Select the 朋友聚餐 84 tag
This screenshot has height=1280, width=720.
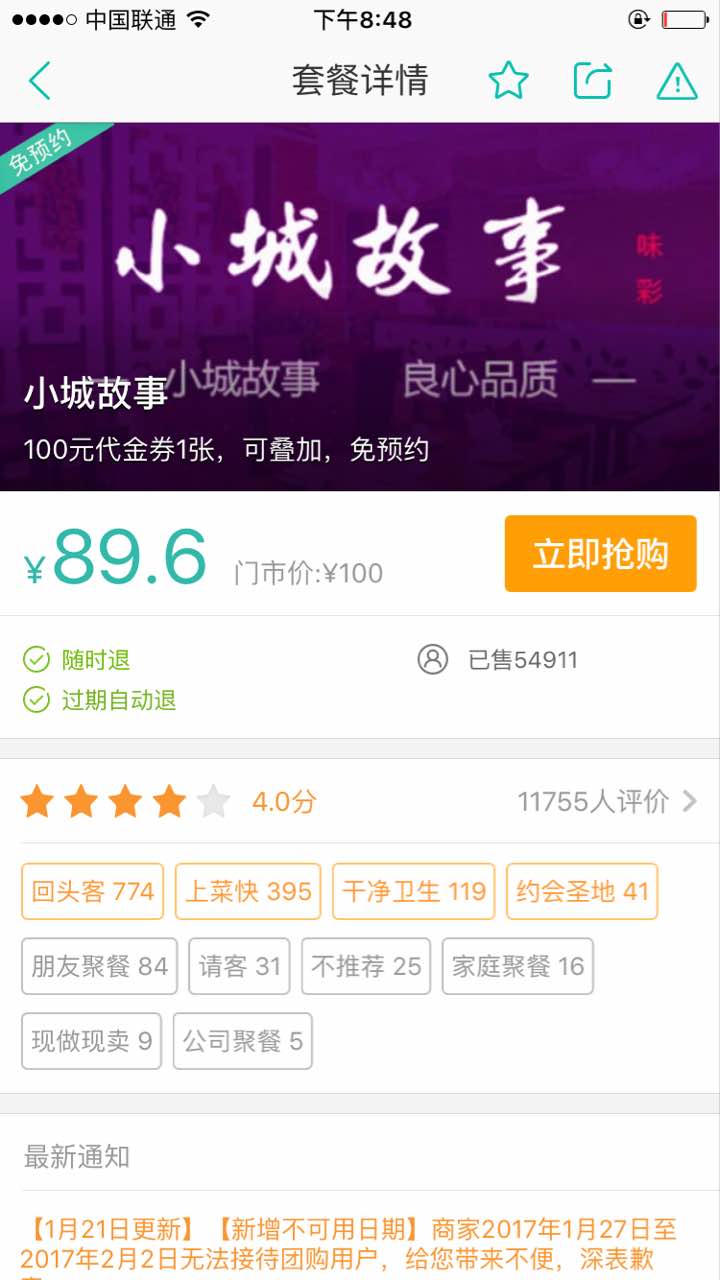pyautogui.click(x=99, y=966)
